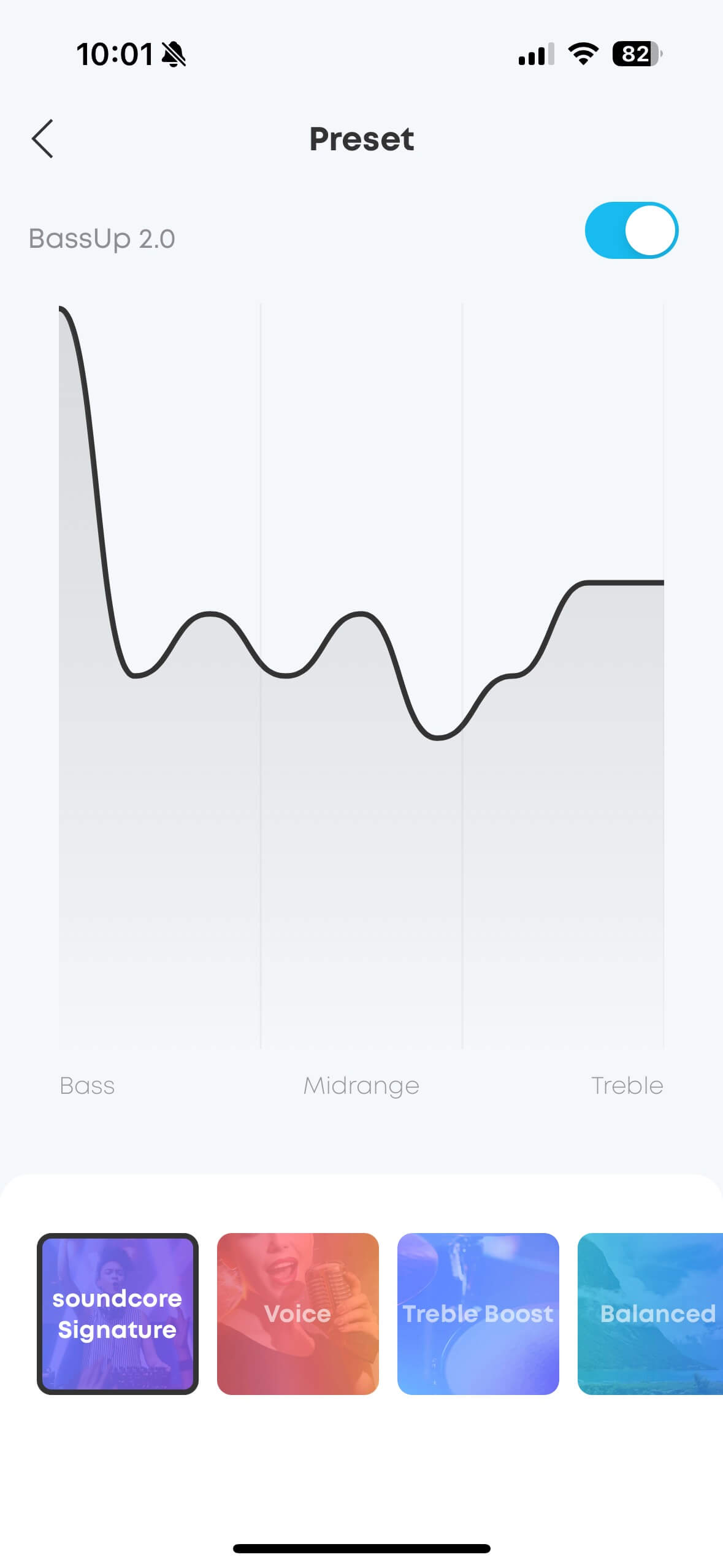Apply the Treble Boost preset

(478, 1313)
